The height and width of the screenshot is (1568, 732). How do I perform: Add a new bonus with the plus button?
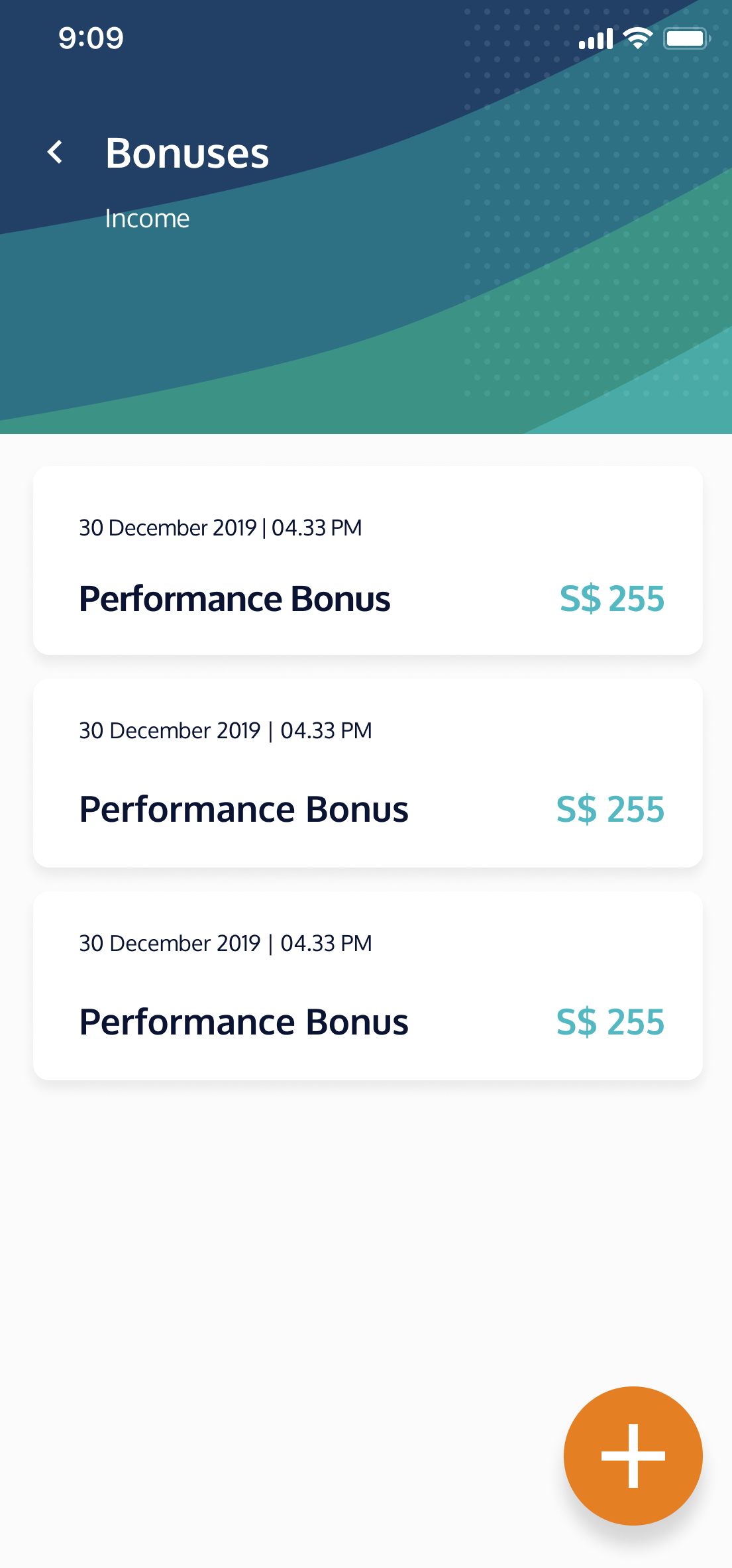click(x=633, y=1455)
